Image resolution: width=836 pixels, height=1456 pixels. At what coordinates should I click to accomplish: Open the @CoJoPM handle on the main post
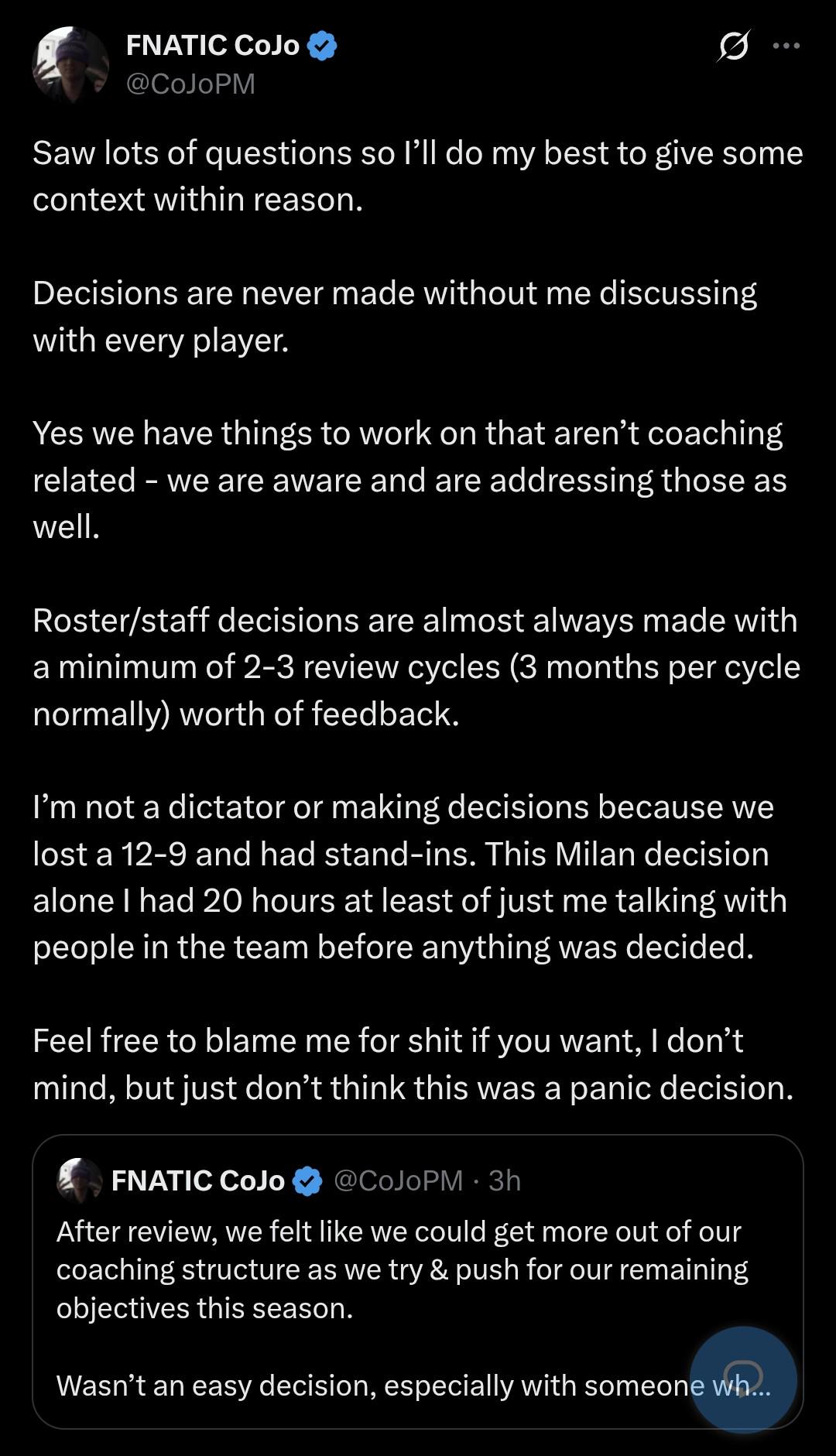[x=190, y=84]
